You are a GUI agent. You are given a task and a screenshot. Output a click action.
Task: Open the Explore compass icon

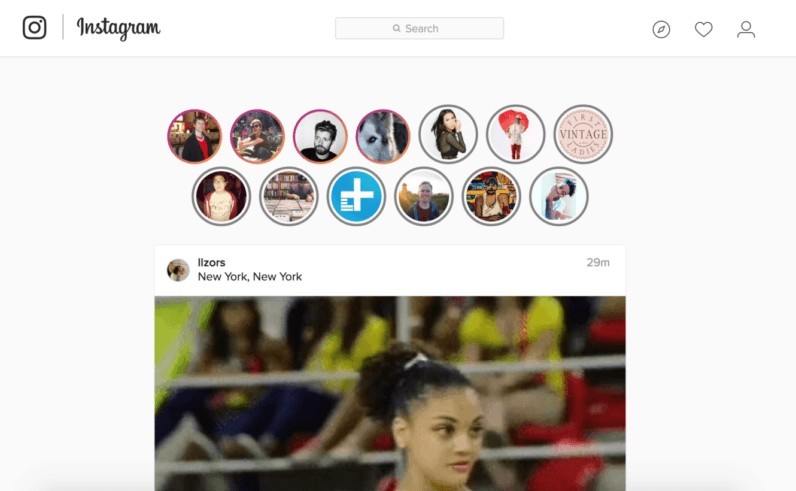click(x=661, y=29)
